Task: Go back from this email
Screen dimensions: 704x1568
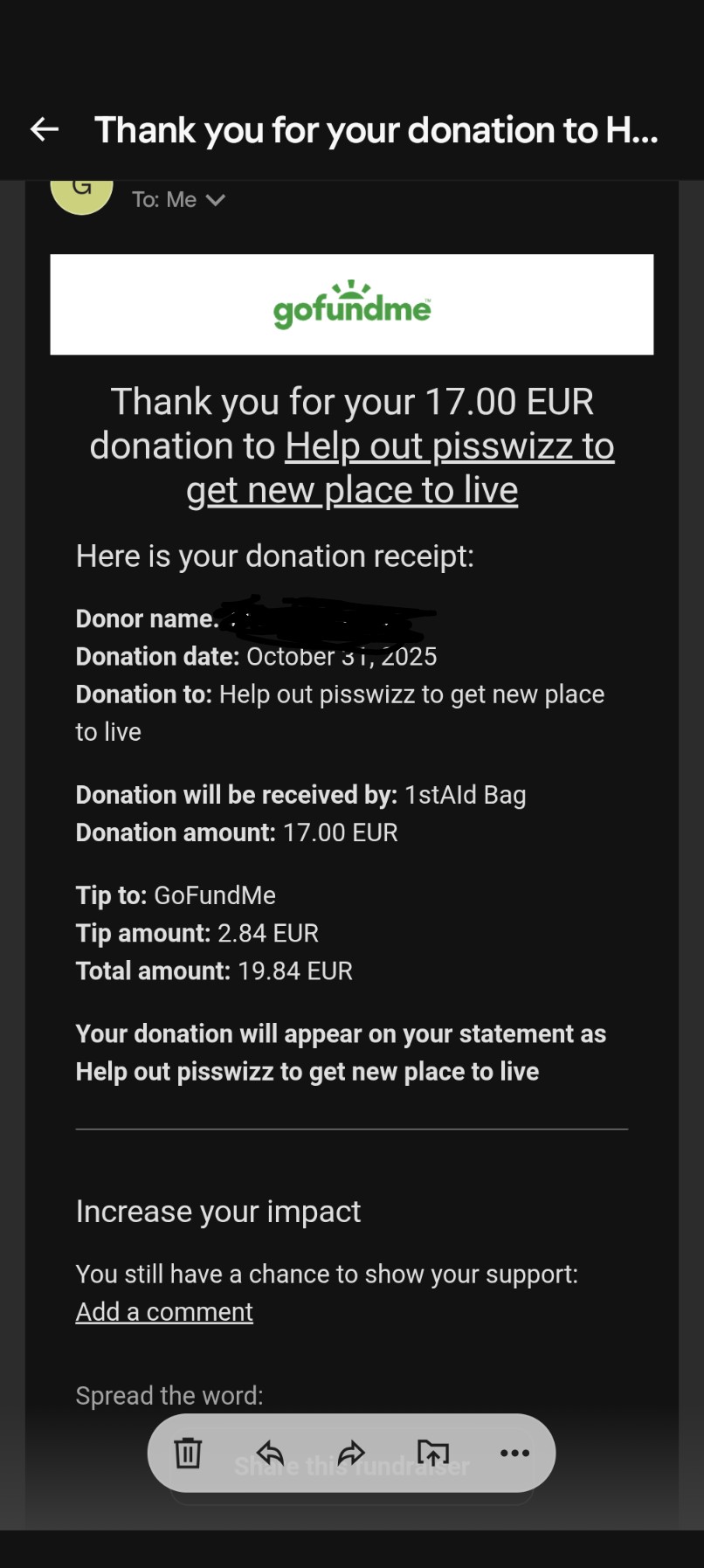Action: 45,130
